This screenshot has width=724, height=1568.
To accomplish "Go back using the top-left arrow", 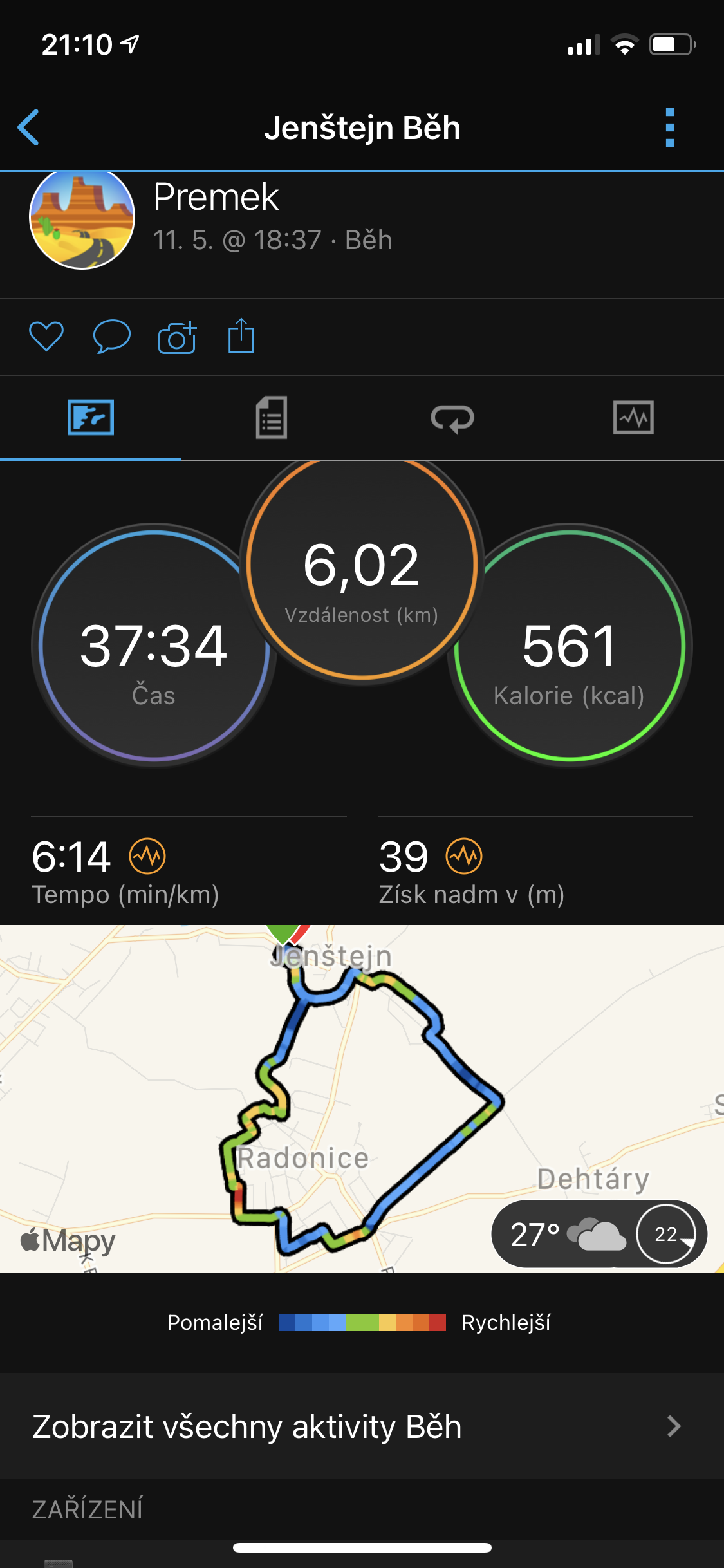I will click(28, 127).
